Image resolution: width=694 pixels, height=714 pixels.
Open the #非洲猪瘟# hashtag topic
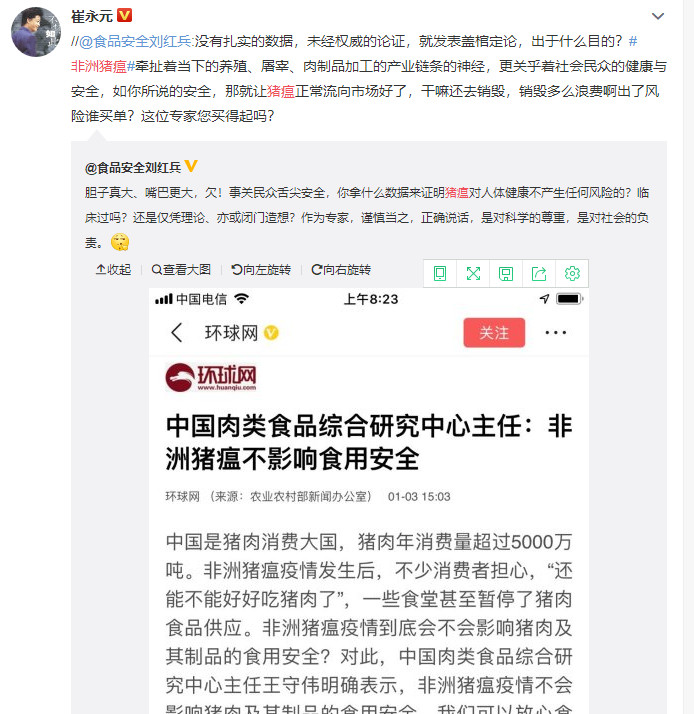coord(99,66)
